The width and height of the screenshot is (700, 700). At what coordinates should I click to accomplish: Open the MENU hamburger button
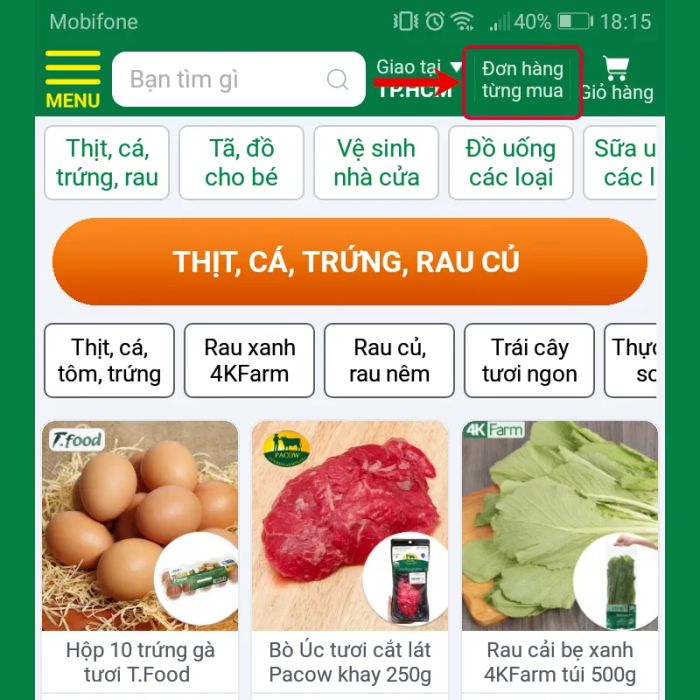[73, 80]
